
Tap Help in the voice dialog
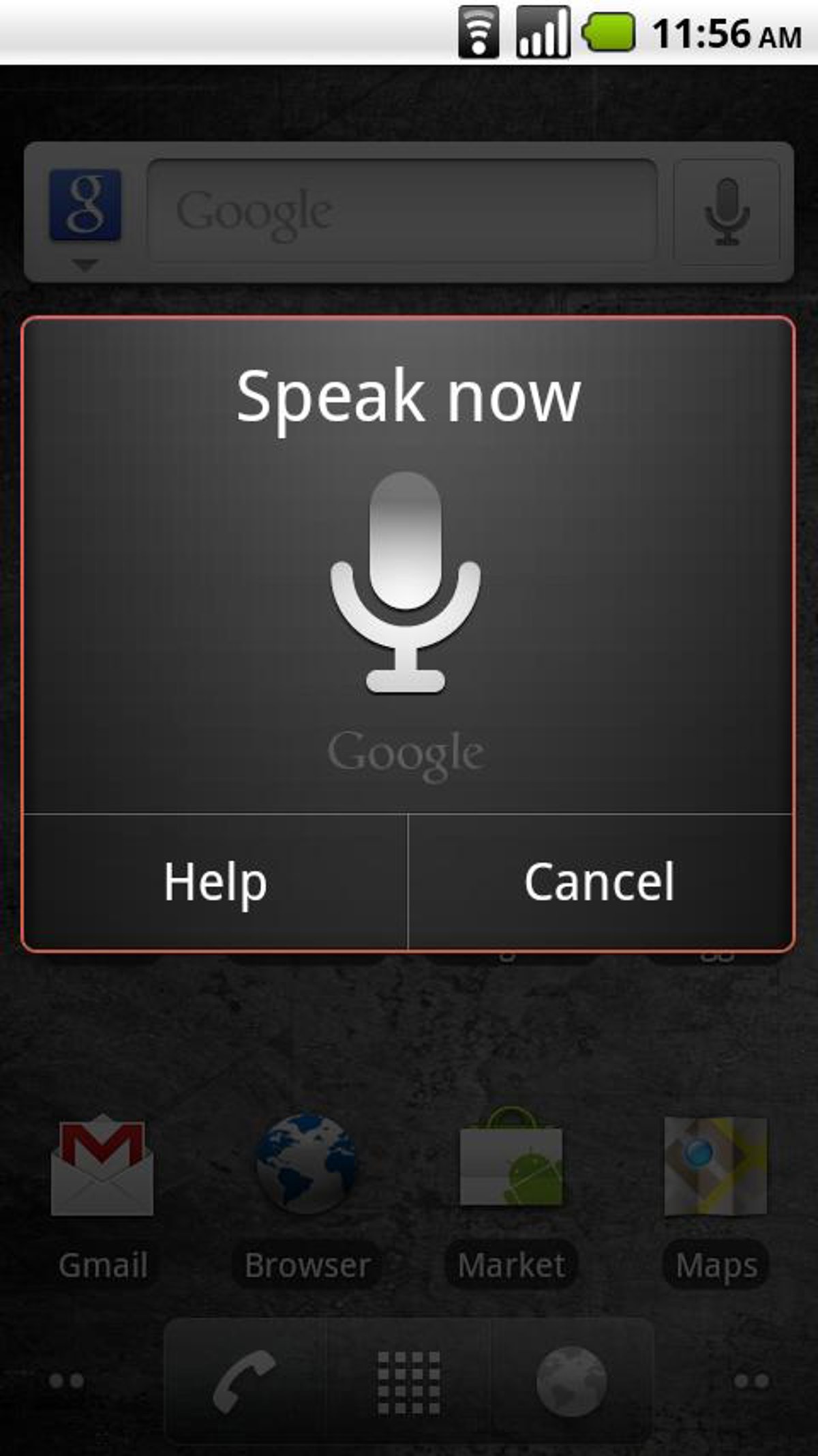(x=215, y=881)
